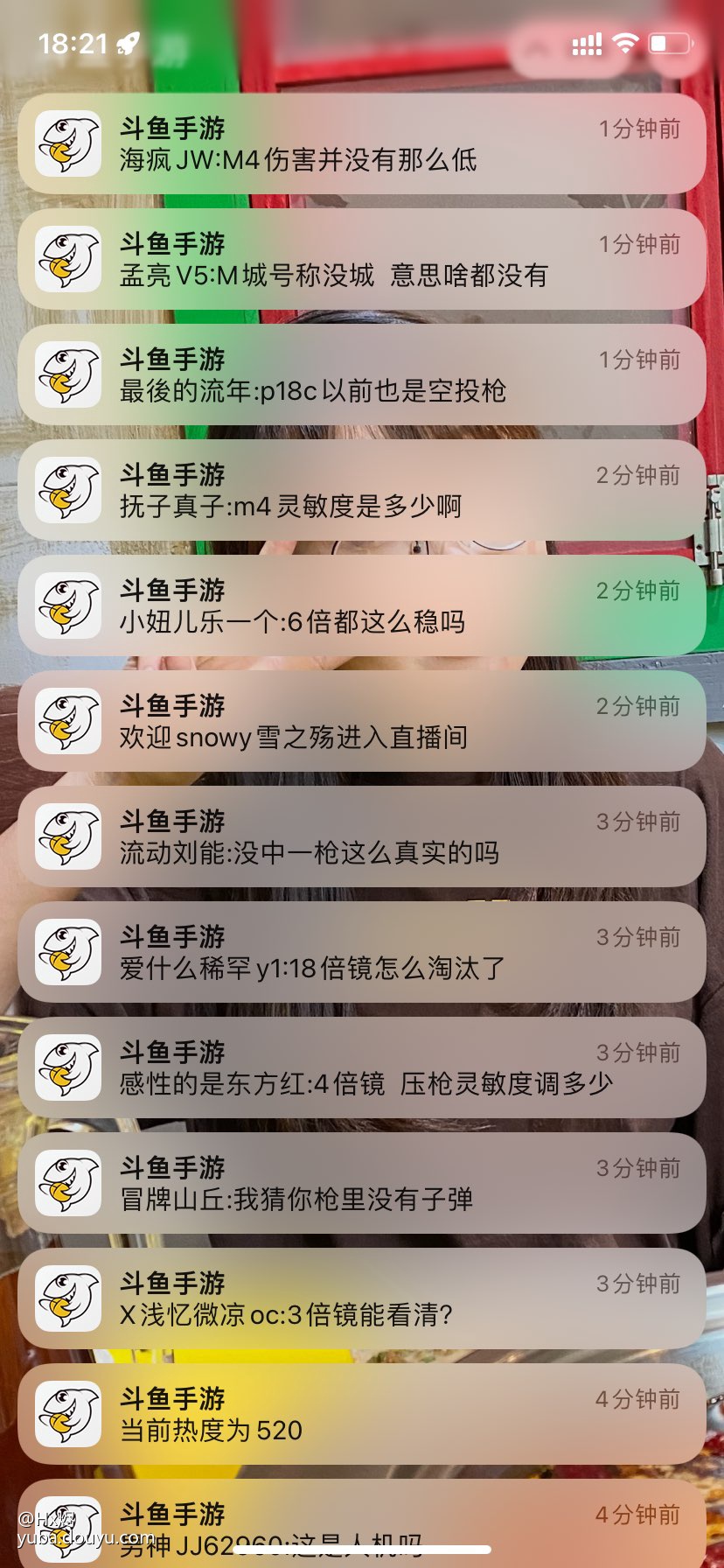Open 孟亮V5 notification about M城
Screen dimensions: 724x1568
pos(362,260)
